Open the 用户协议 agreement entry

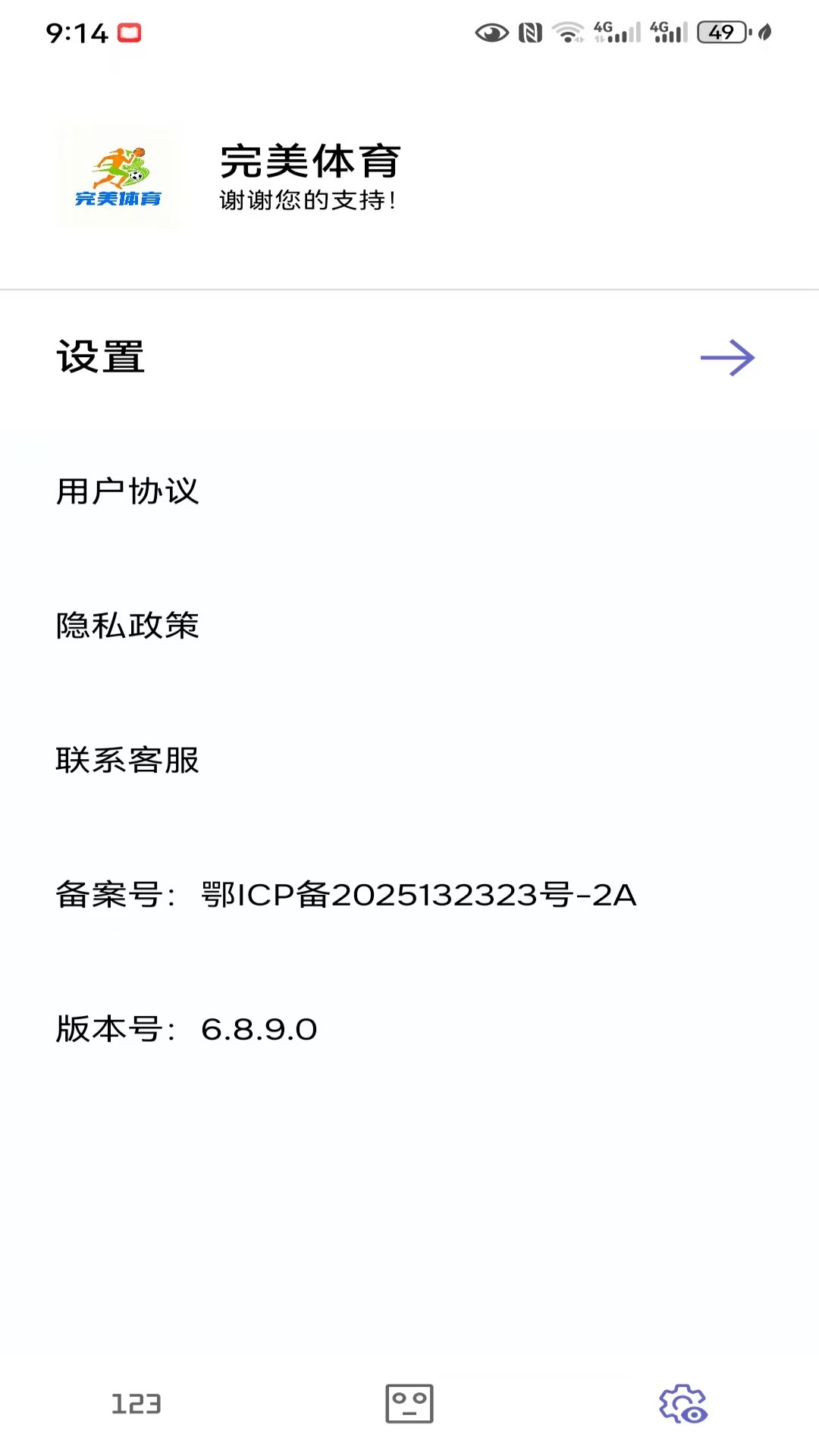click(x=127, y=493)
